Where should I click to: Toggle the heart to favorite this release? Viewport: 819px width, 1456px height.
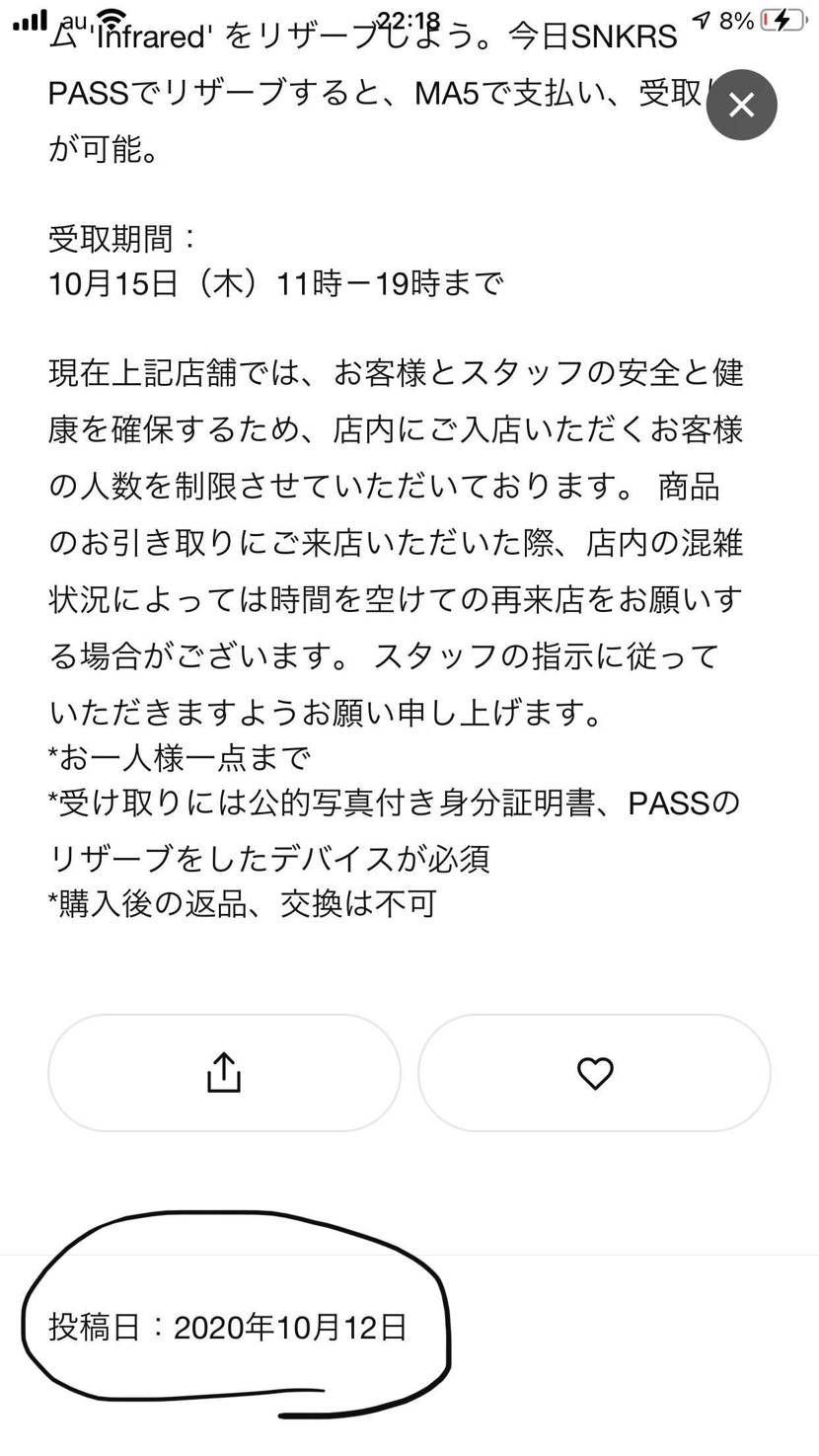pos(594,1073)
